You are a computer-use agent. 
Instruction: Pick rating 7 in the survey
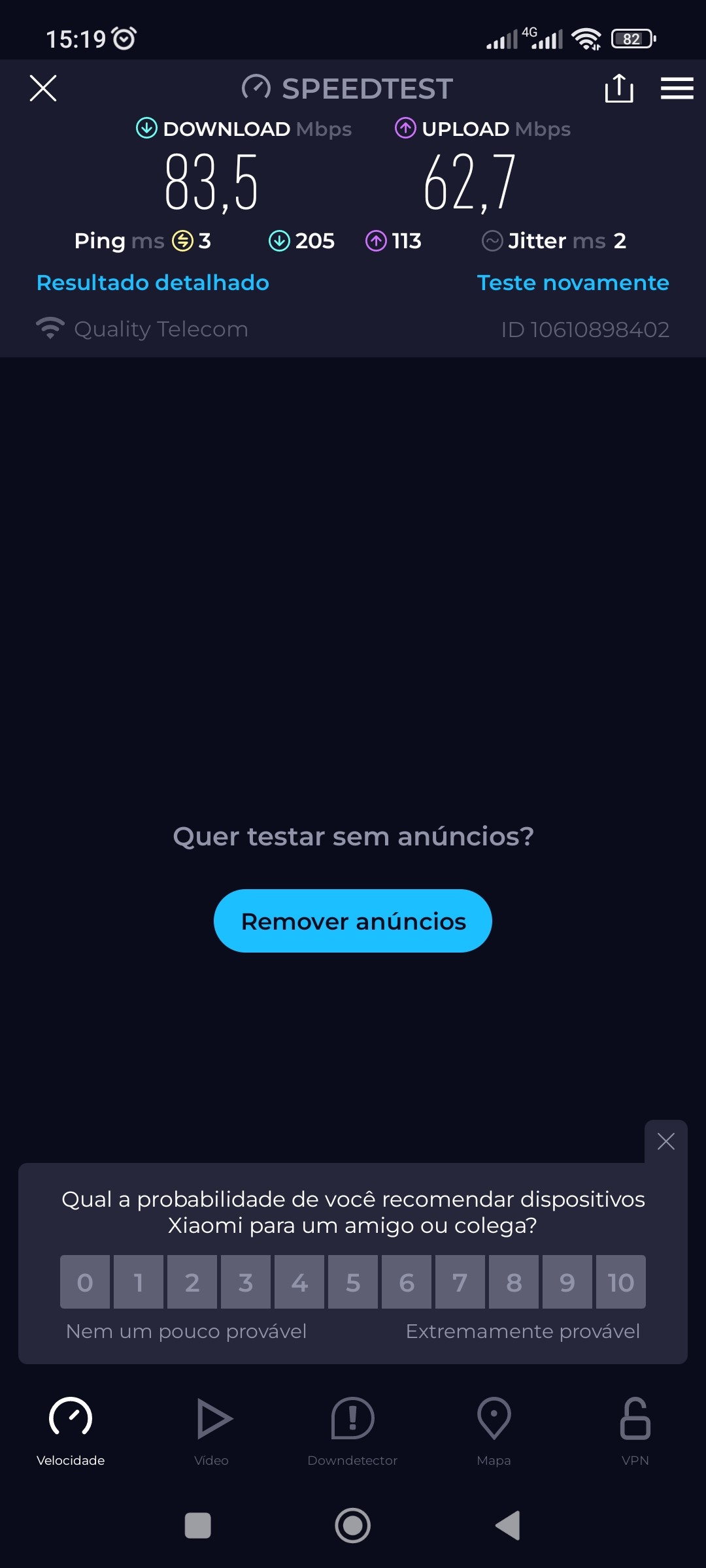tap(460, 1282)
